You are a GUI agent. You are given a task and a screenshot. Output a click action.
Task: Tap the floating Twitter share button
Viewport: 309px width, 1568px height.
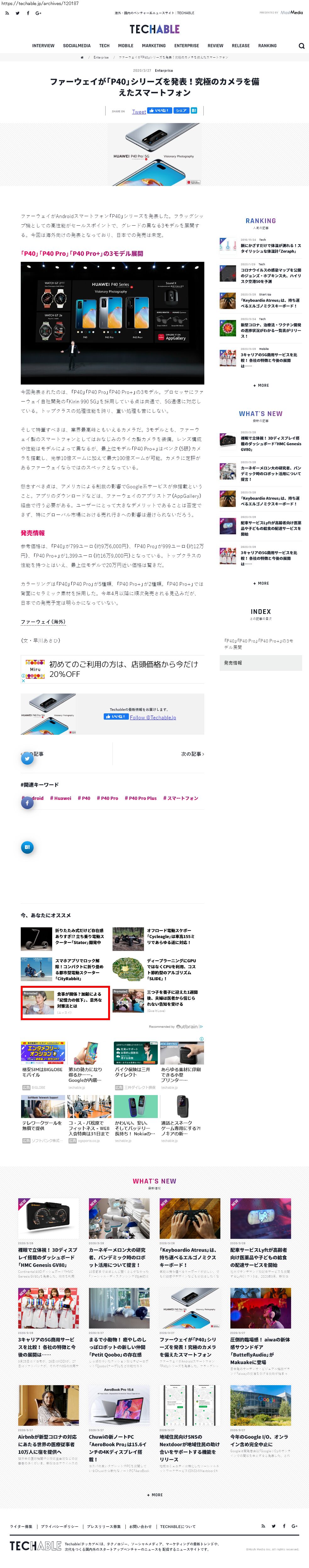coord(27,758)
